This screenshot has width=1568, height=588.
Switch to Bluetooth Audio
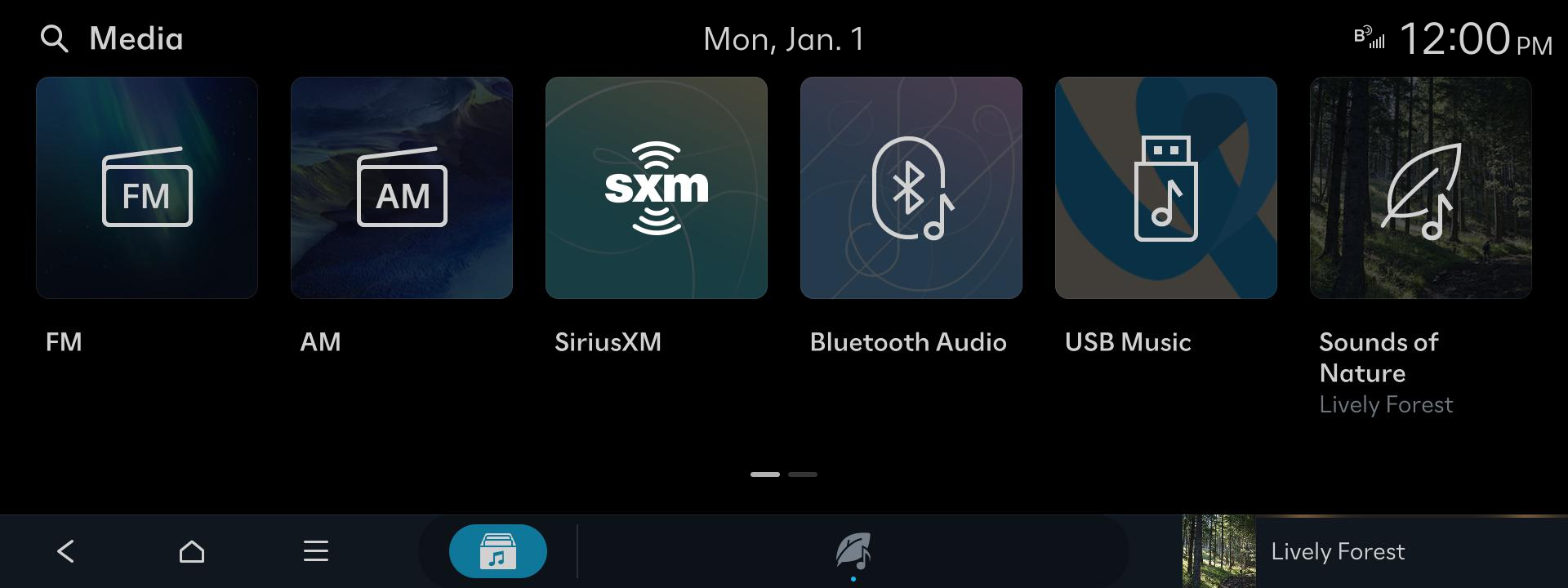911,188
